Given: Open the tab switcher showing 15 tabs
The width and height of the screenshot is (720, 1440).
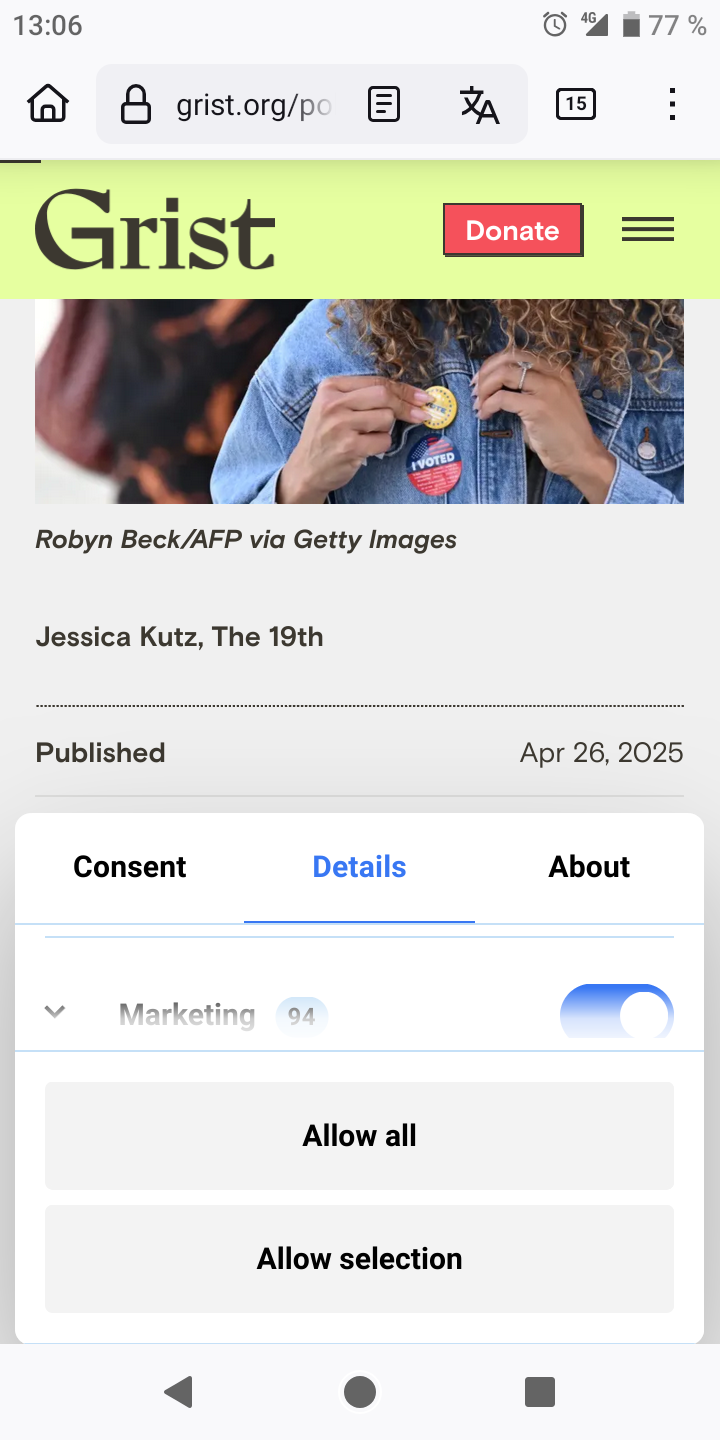Looking at the screenshot, I should click(x=576, y=104).
